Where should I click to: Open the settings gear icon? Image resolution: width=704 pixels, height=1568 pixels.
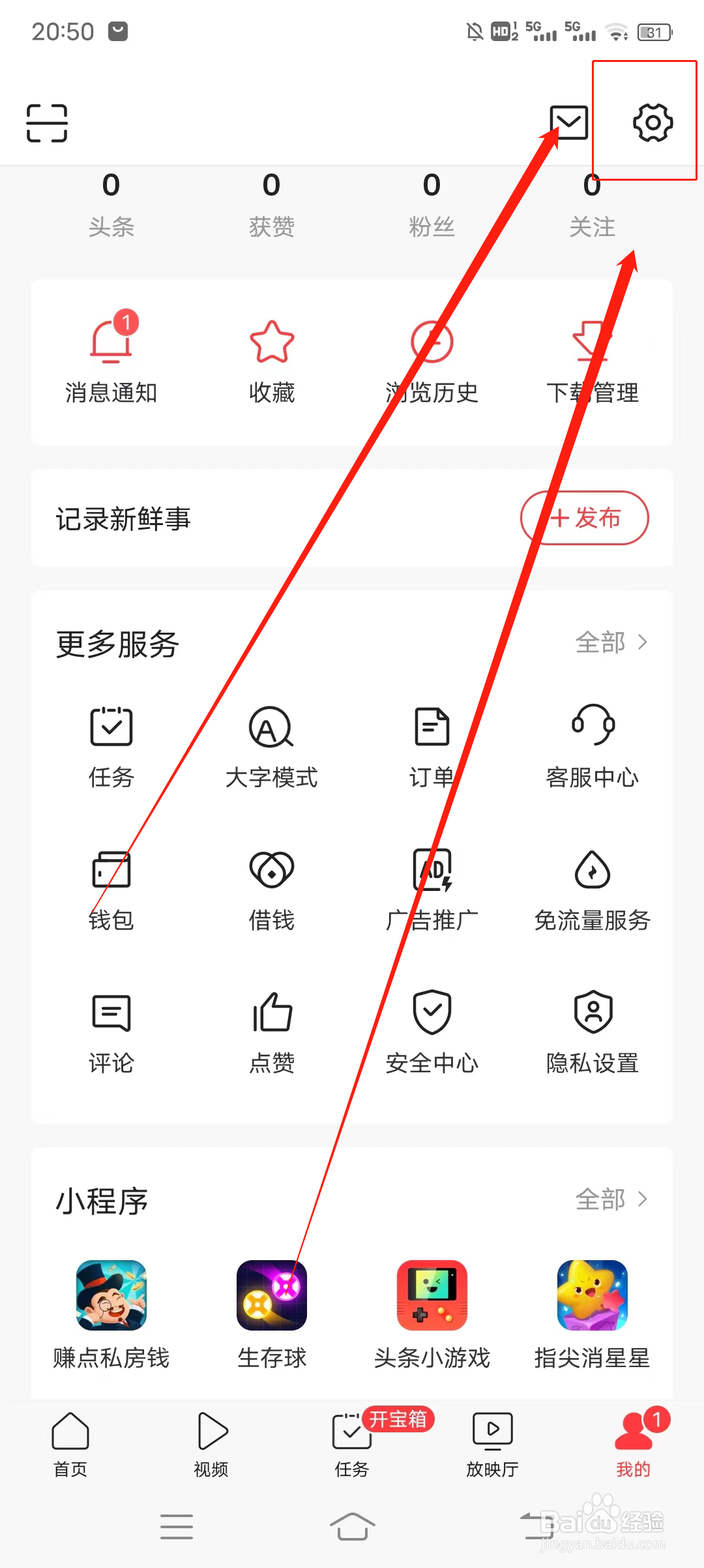coord(651,123)
